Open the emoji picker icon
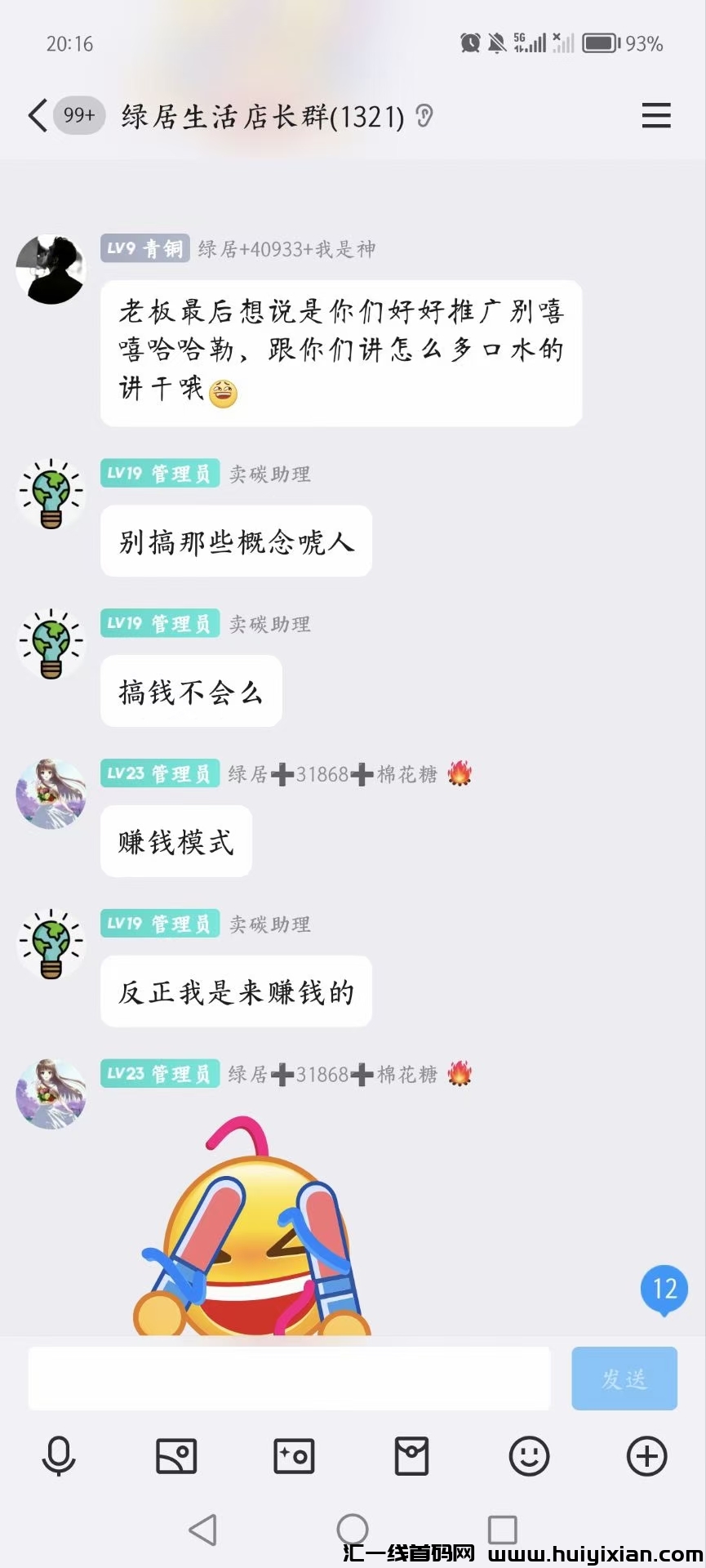Screen dimensions: 706x1568 [529, 1456]
